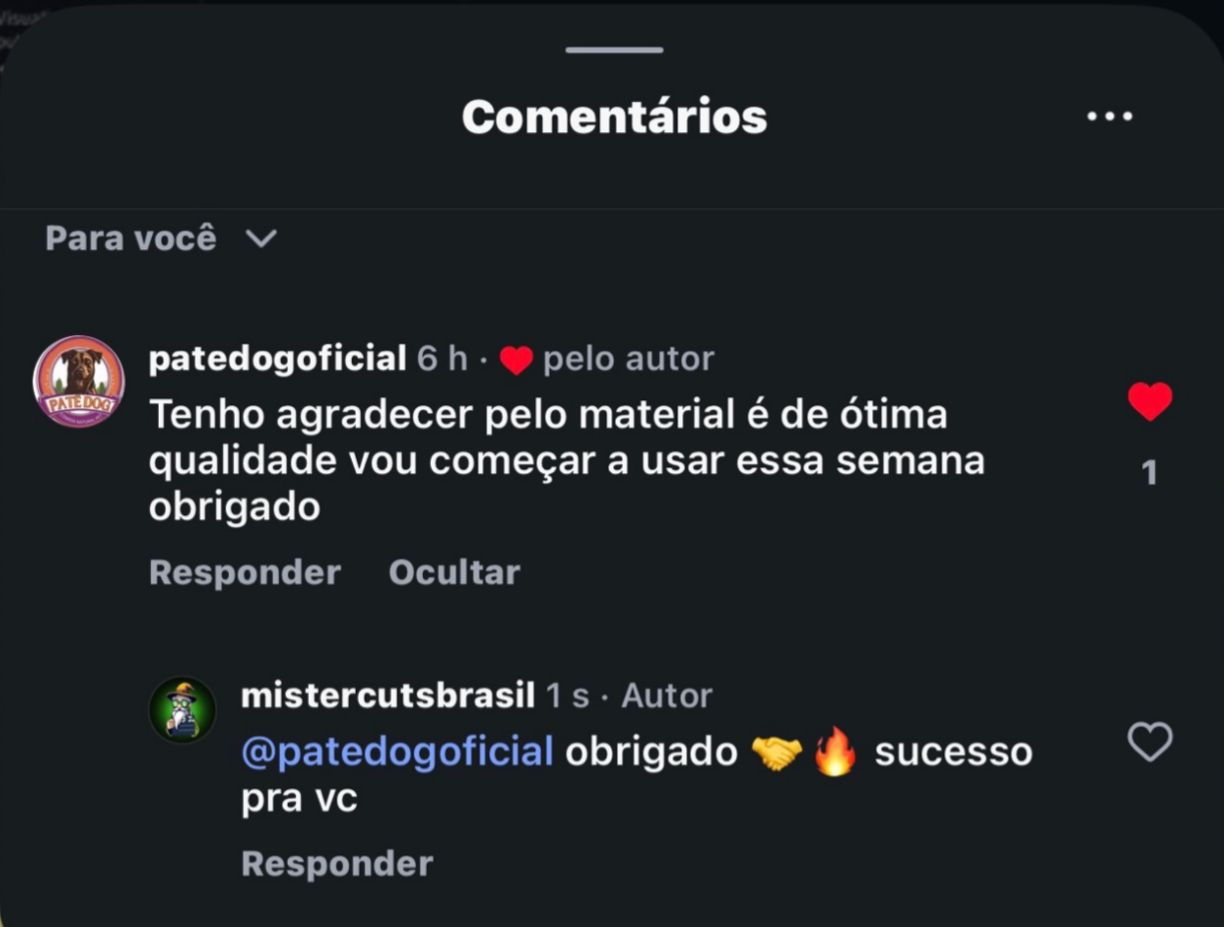Open patedogoficial's profile picture
1224x927 pixels.
pyautogui.click(x=79, y=381)
